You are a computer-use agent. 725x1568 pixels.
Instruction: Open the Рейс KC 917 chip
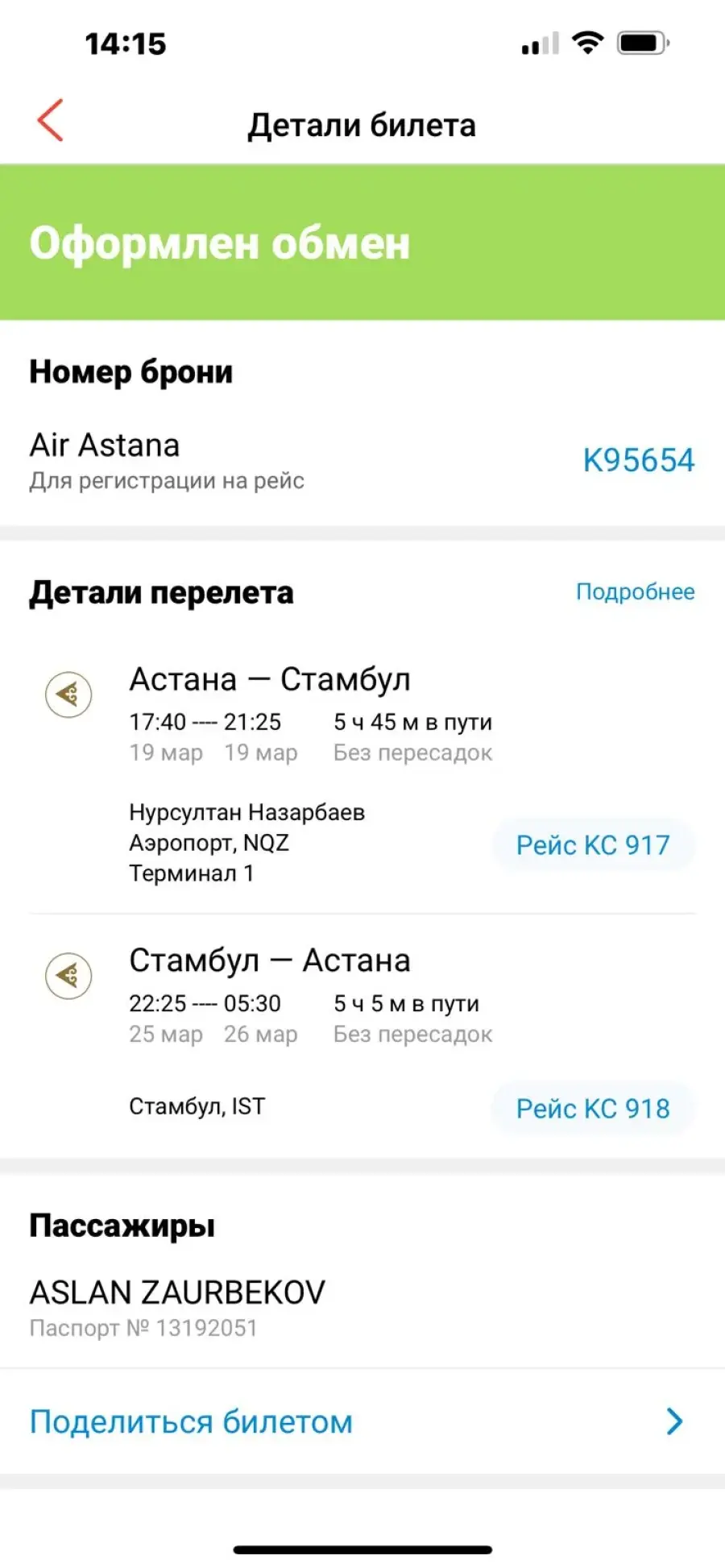(593, 844)
